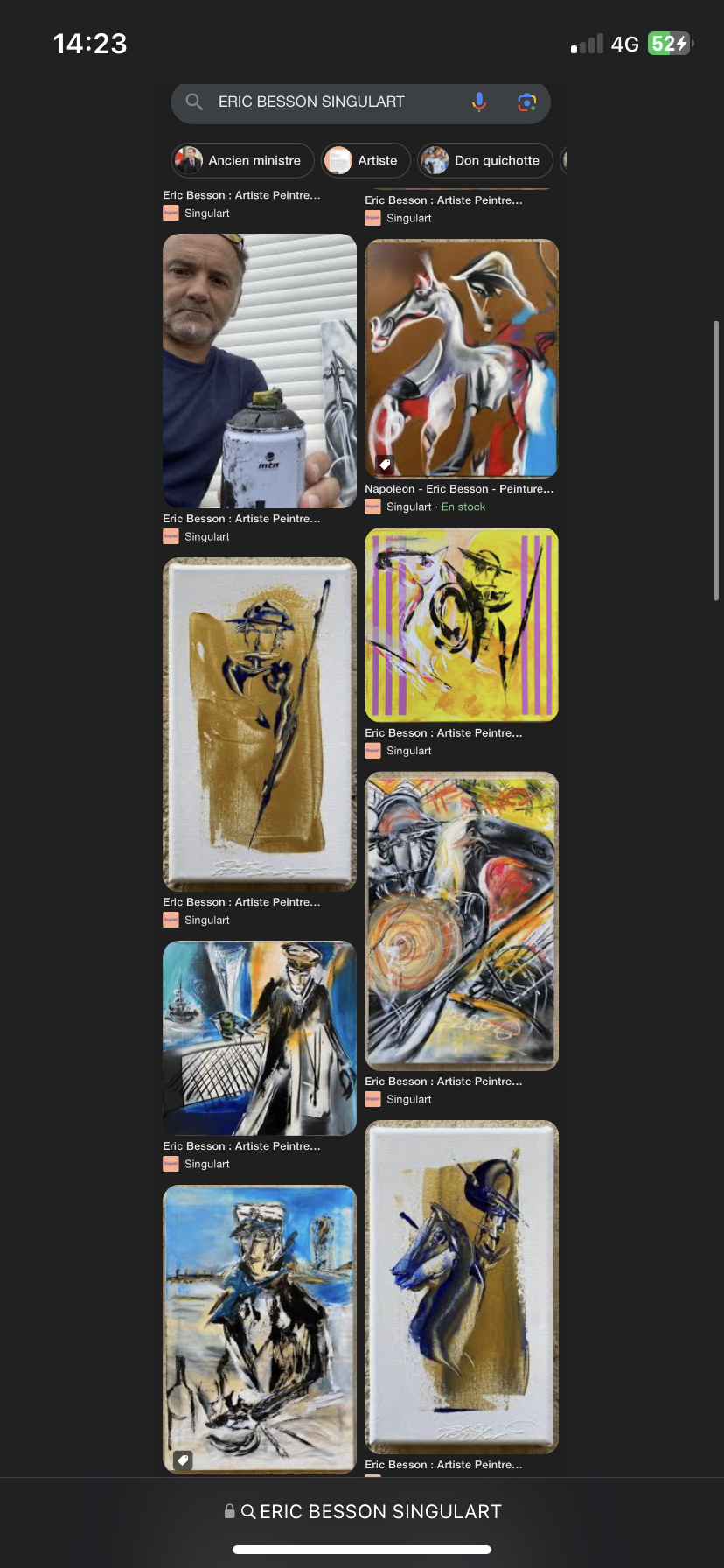724x1568 pixels.
Task: Select the Ancien ministre filter chip
Action: (x=242, y=160)
